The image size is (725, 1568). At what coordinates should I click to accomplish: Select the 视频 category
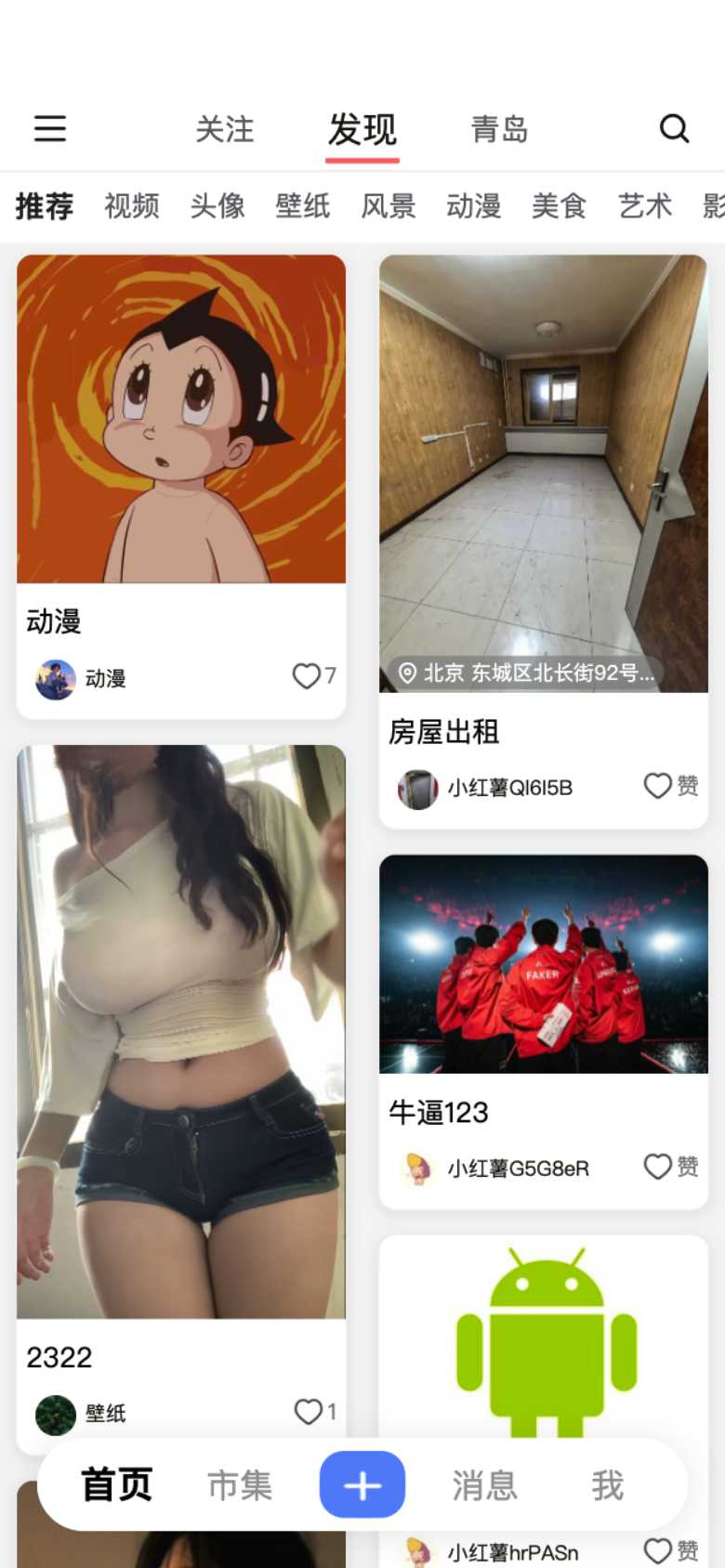coord(132,205)
